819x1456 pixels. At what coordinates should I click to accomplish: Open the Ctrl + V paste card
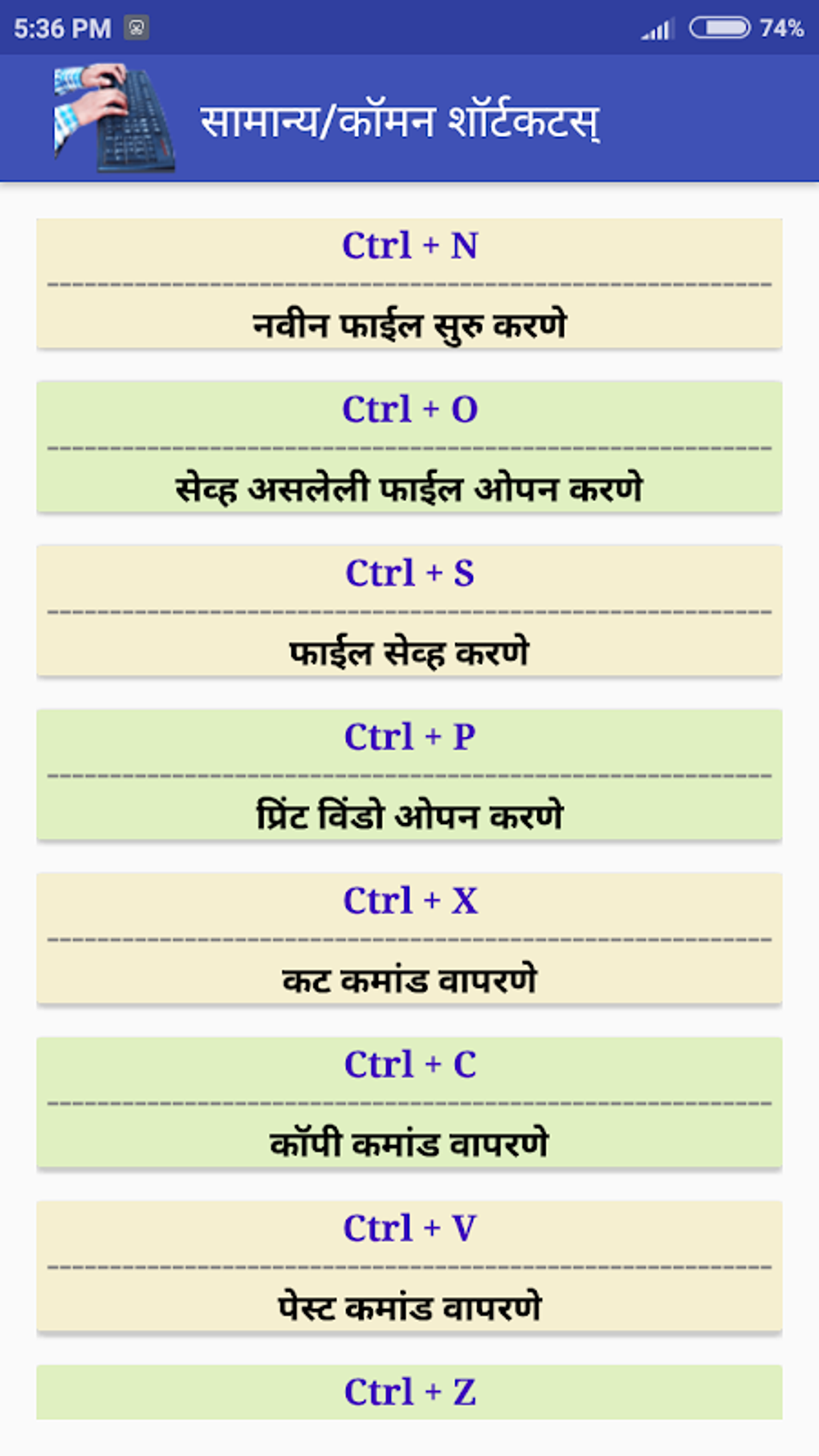pyautogui.click(x=409, y=1266)
